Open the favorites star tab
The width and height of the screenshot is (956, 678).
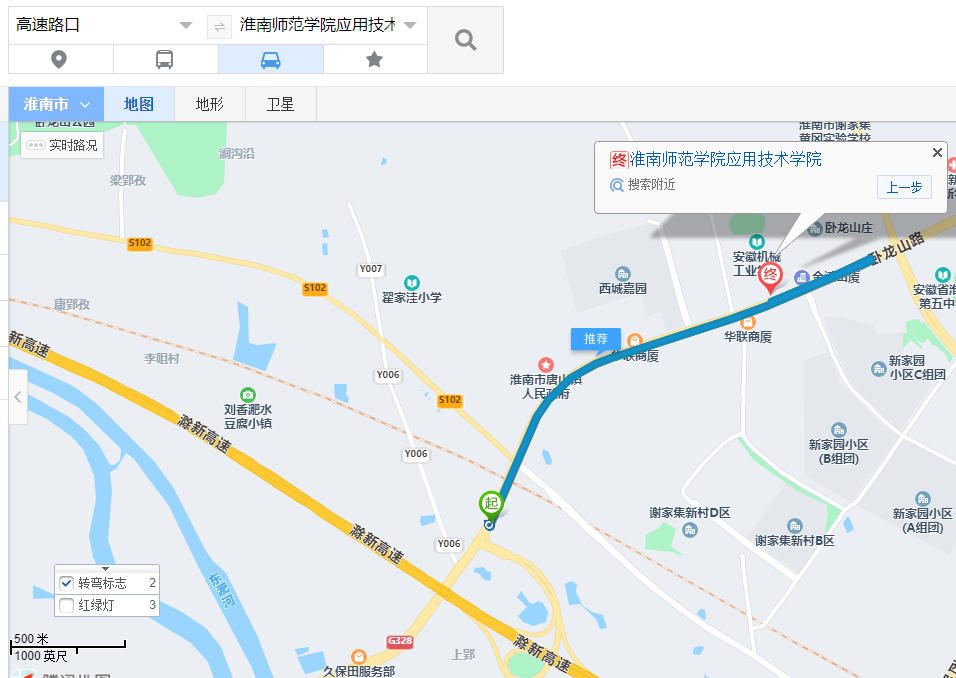coord(374,60)
